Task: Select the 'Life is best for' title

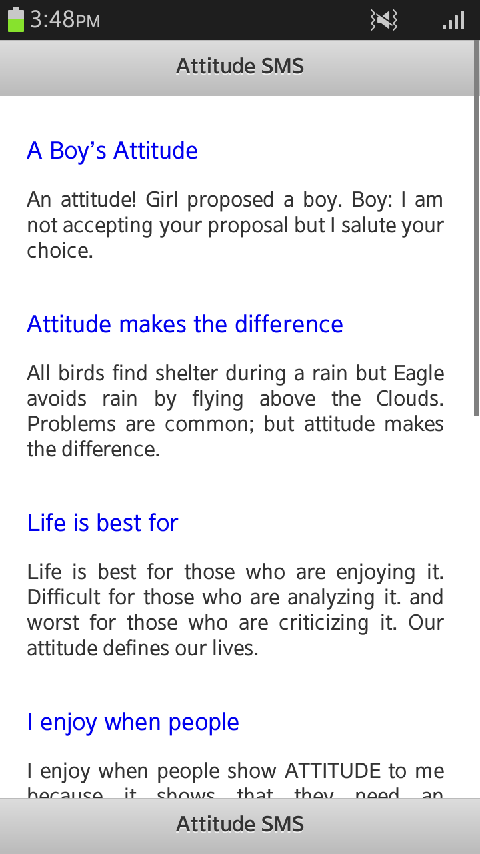Action: click(103, 523)
